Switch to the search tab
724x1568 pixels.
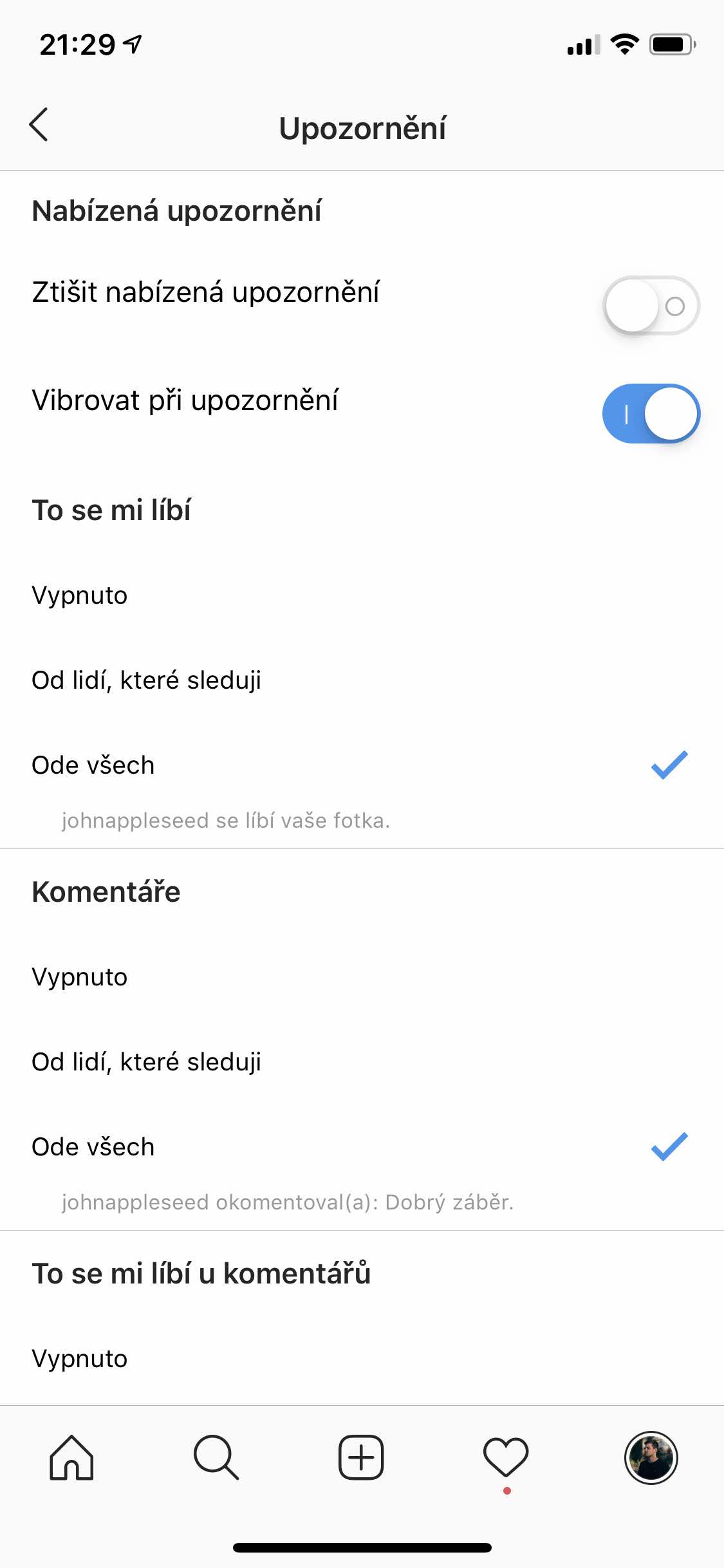(x=216, y=1458)
